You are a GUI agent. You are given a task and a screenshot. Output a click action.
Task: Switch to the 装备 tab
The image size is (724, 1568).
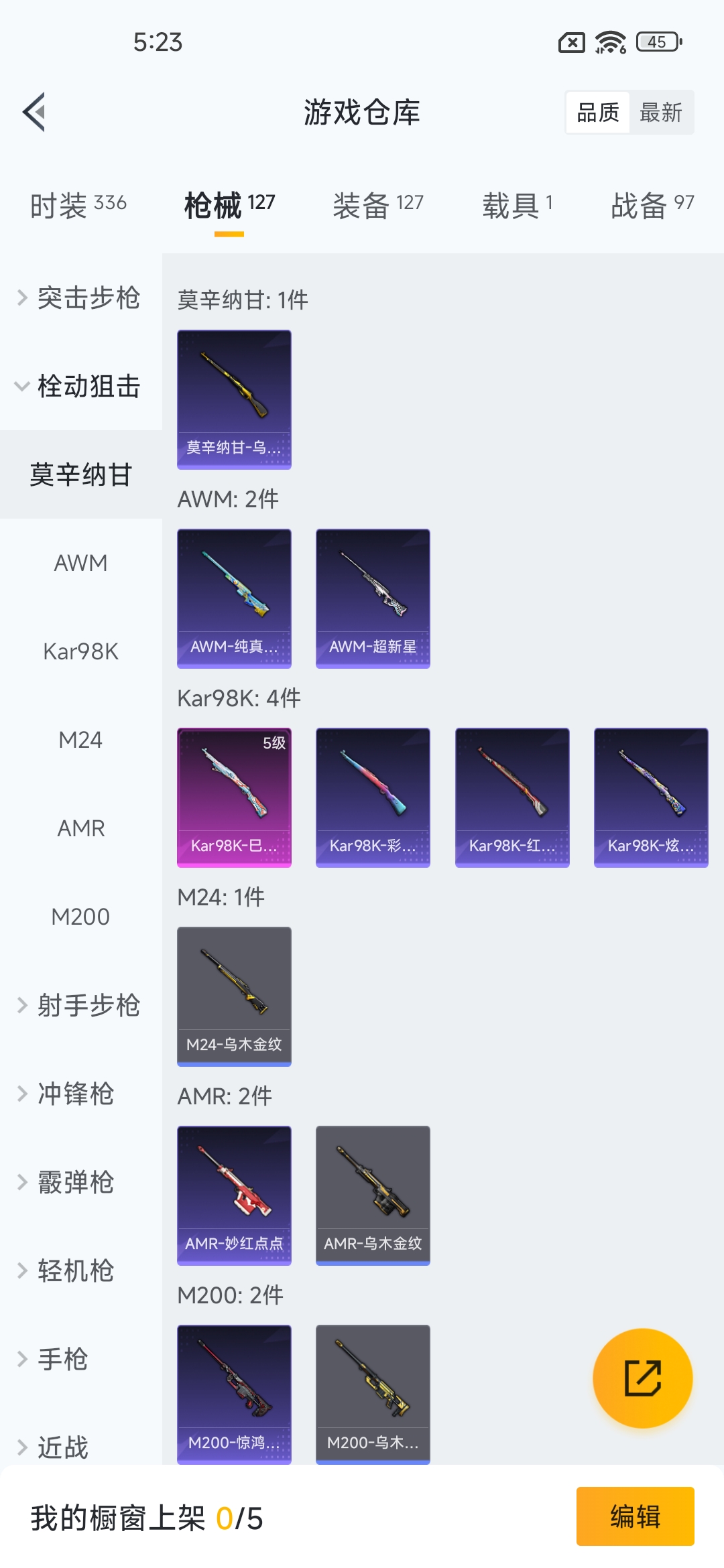[x=378, y=205]
